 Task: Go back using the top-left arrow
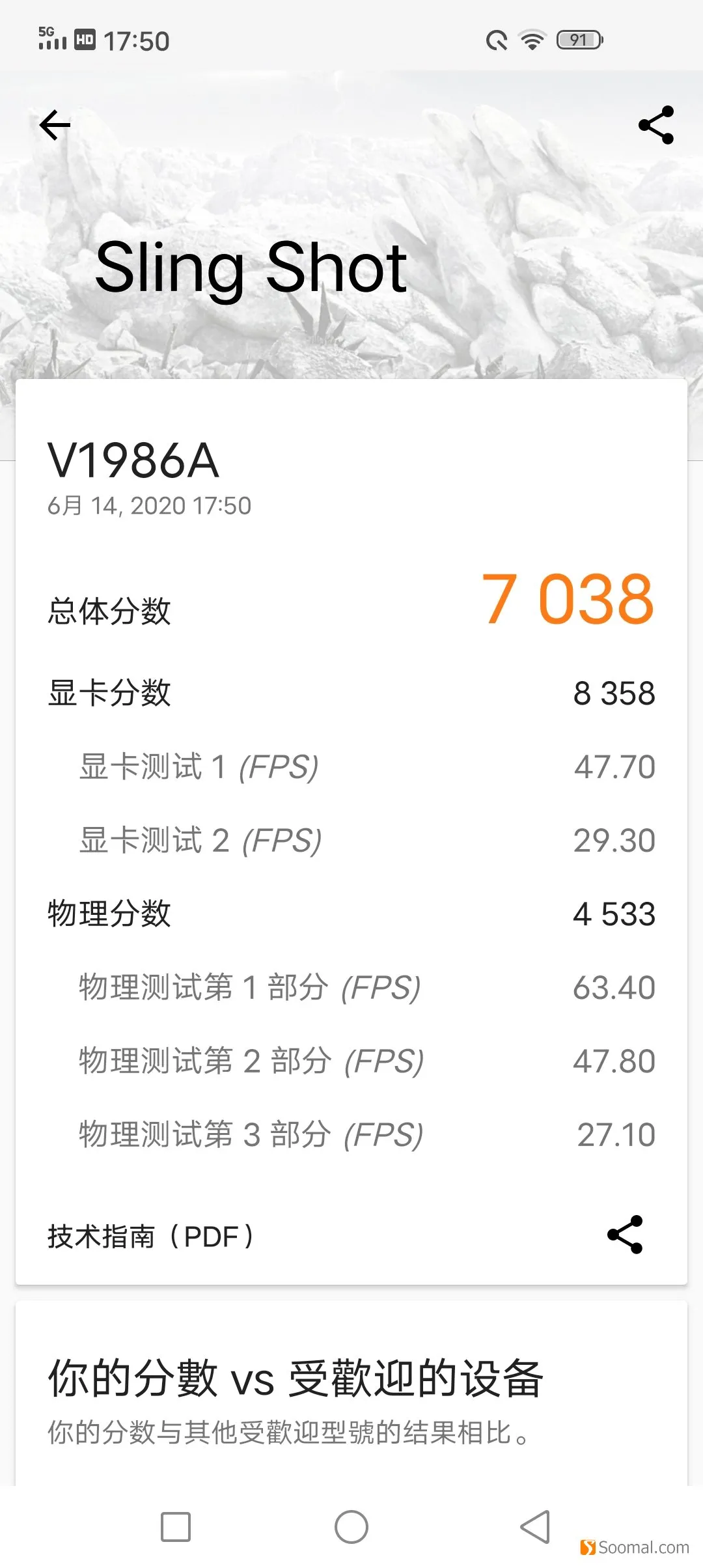click(x=55, y=125)
